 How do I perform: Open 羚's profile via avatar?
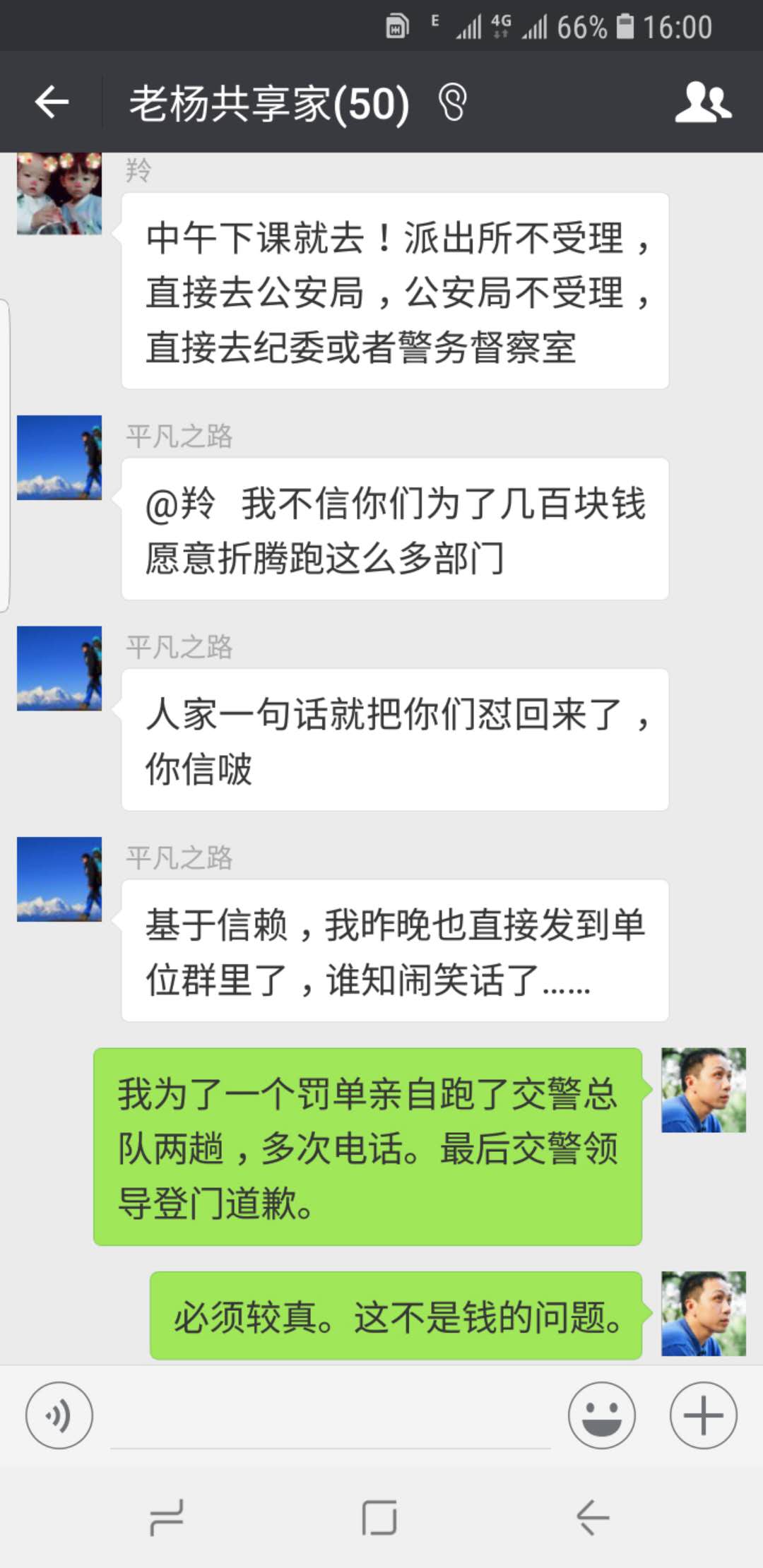(x=59, y=194)
